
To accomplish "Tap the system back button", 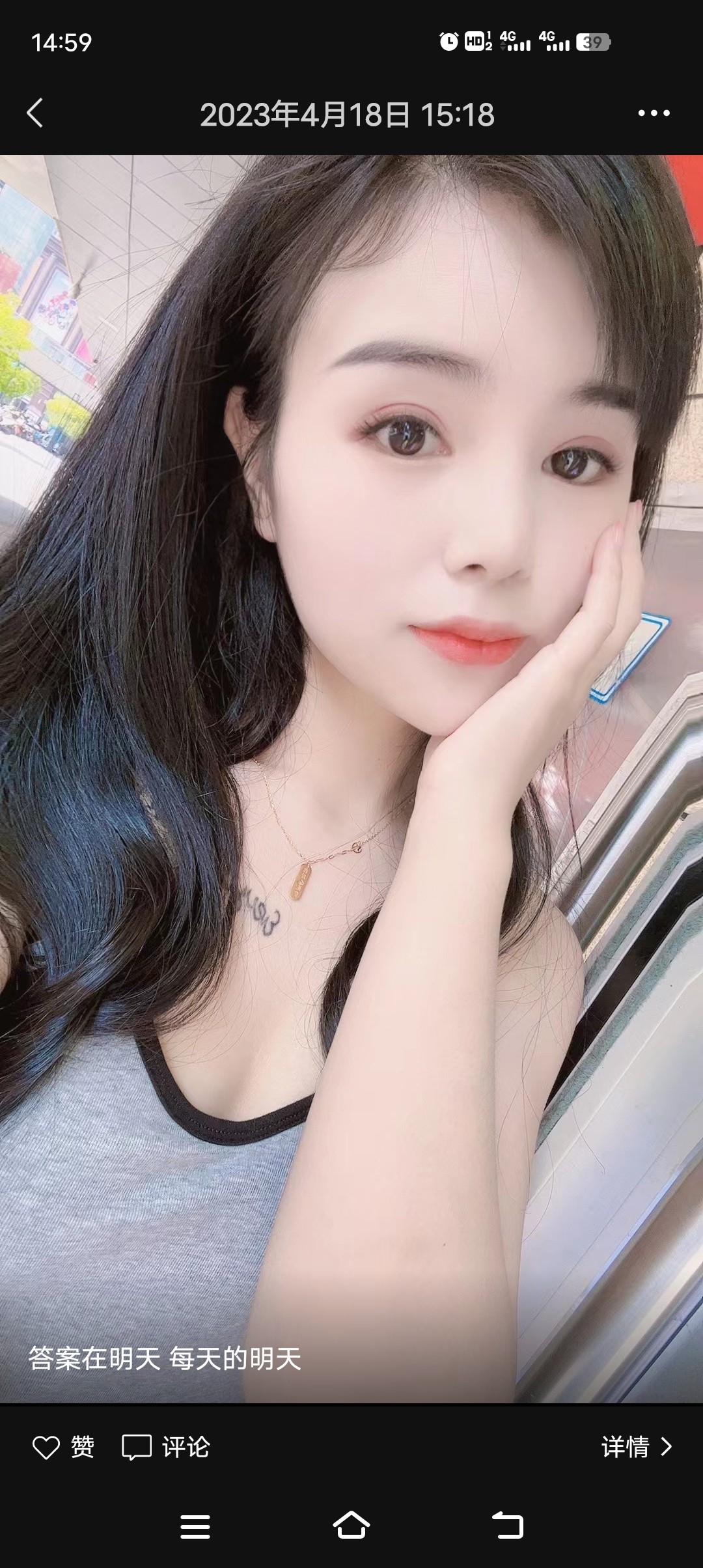I will (x=508, y=1526).
